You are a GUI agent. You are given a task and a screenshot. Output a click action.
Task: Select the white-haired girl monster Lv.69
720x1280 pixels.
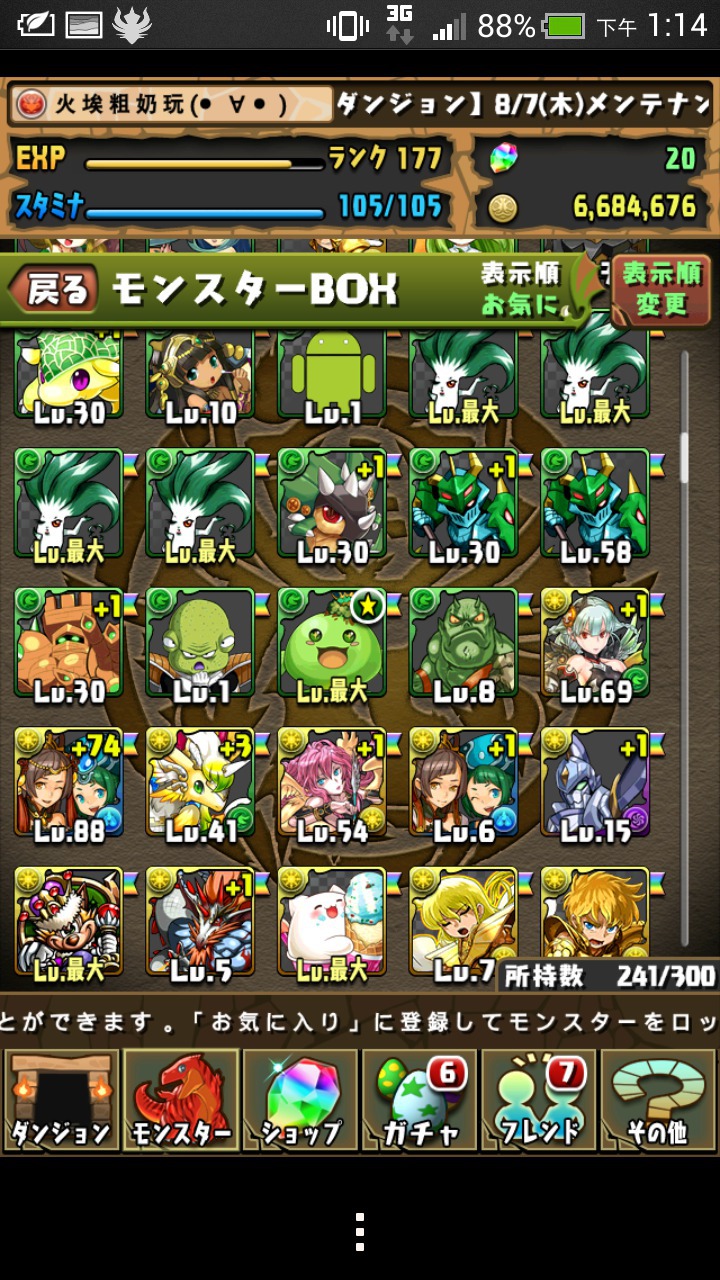pyautogui.click(x=596, y=643)
